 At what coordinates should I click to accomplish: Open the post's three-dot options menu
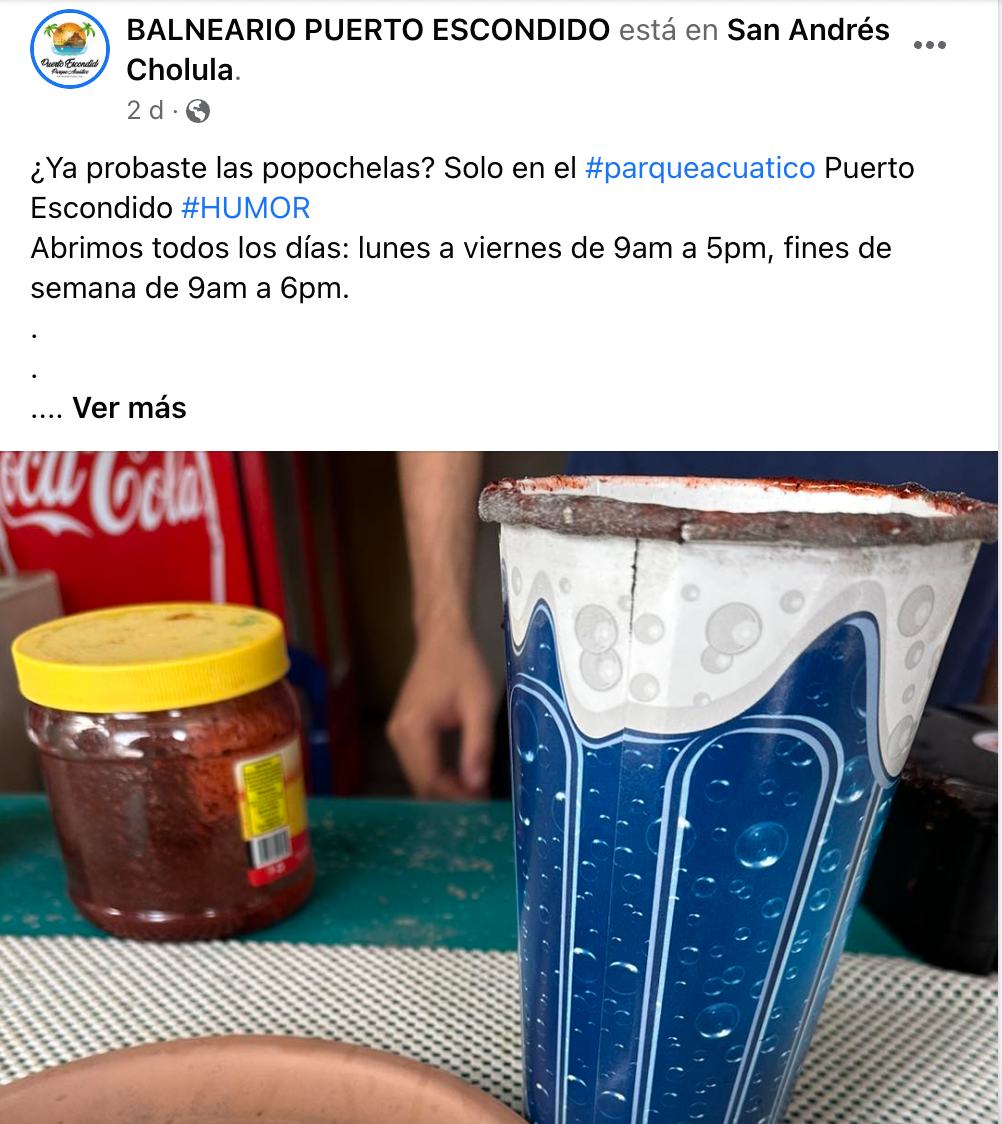[930, 46]
